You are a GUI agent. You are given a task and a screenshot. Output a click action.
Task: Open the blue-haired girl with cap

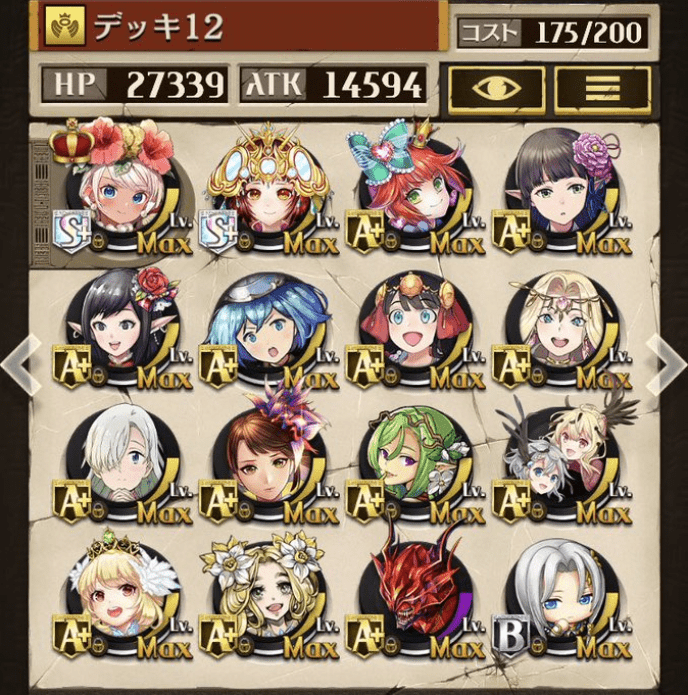(262, 332)
